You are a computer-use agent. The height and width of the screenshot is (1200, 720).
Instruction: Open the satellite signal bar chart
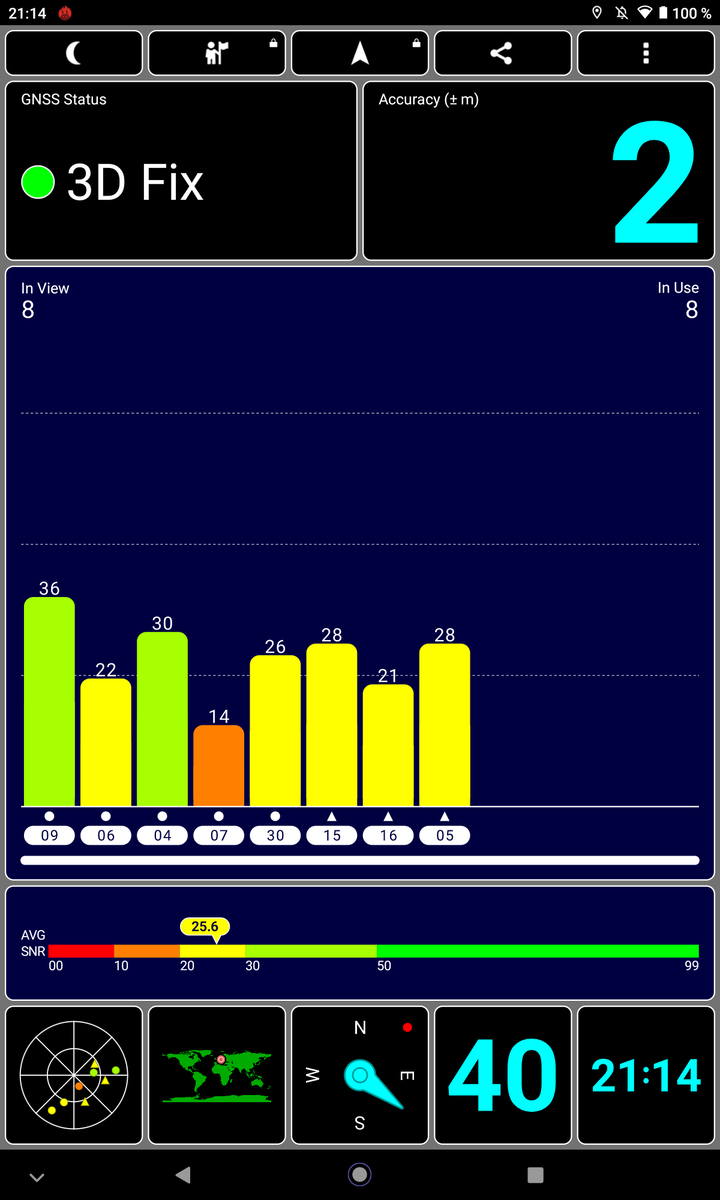(360, 573)
